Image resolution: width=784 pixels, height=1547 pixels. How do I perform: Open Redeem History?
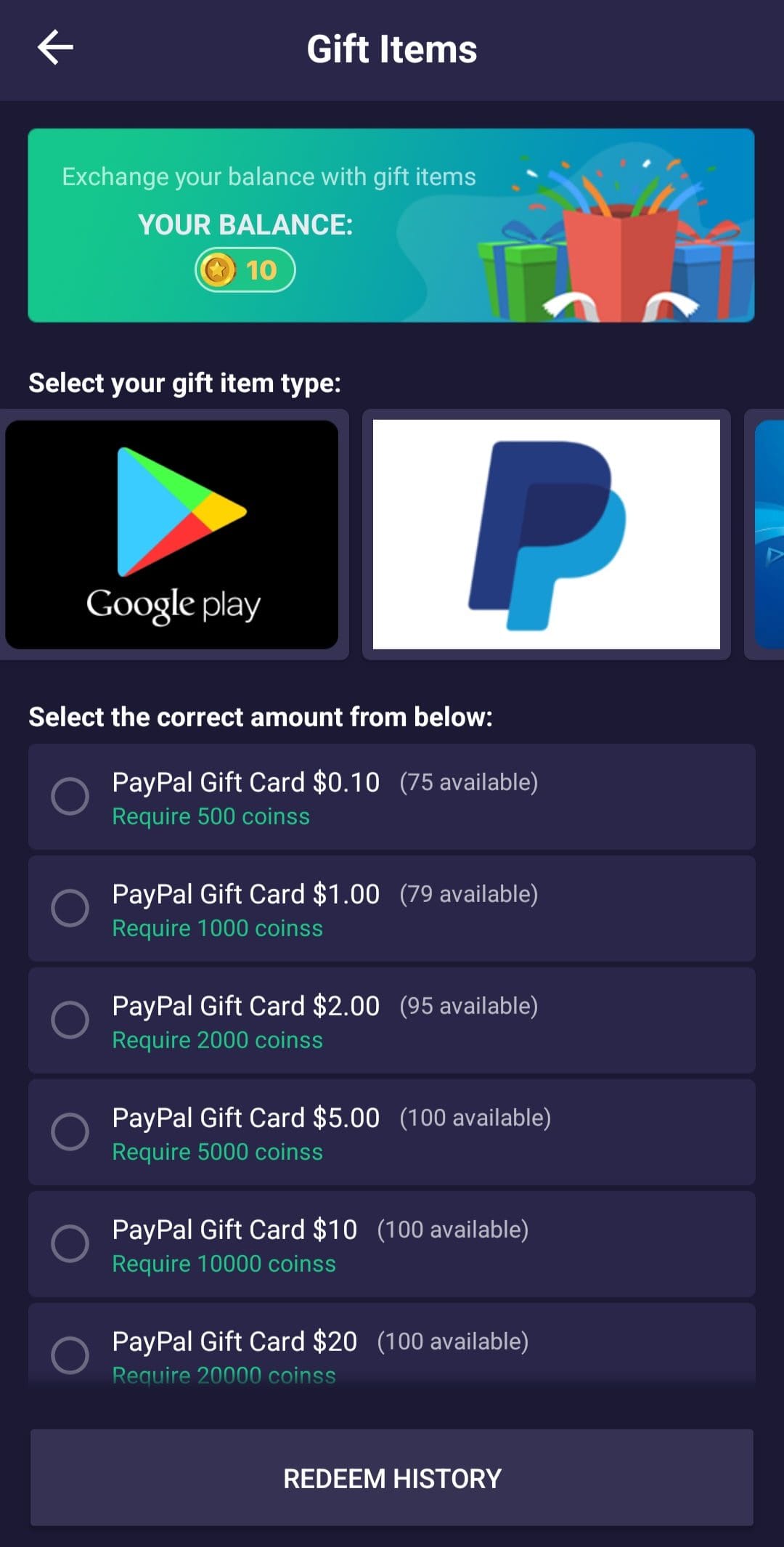point(391,1478)
